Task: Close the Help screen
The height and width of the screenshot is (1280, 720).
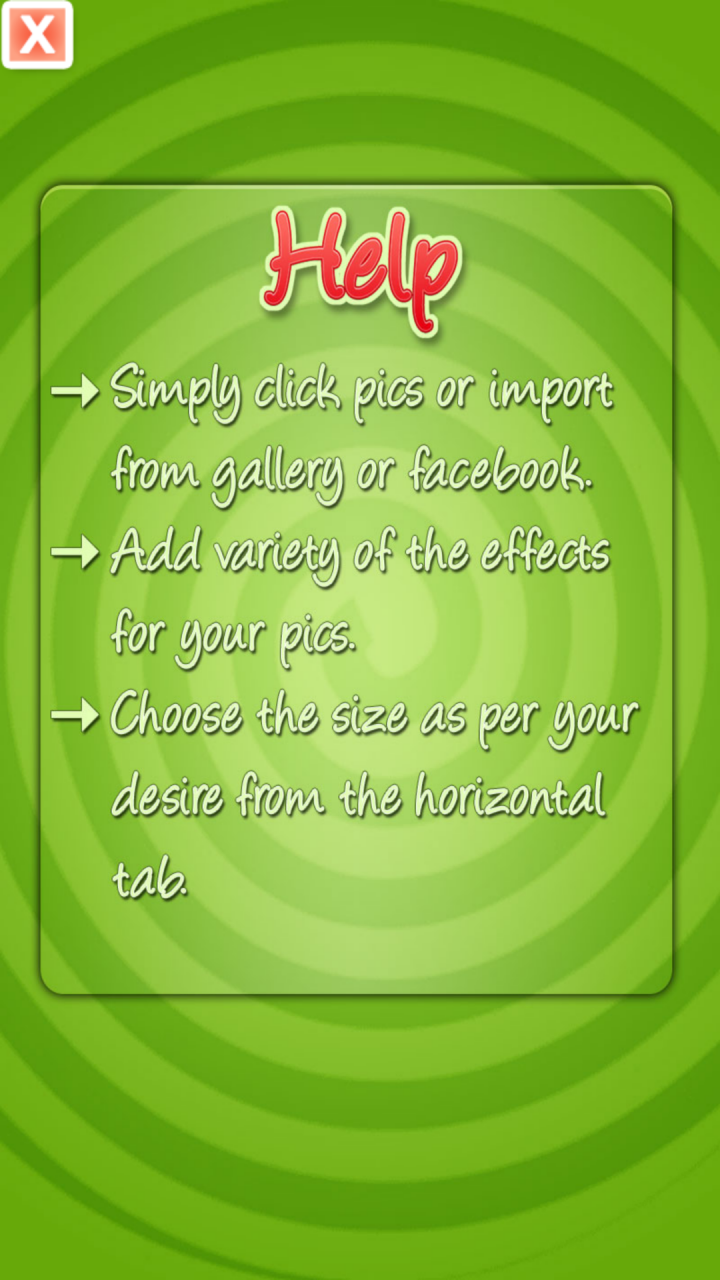Action: (37, 35)
